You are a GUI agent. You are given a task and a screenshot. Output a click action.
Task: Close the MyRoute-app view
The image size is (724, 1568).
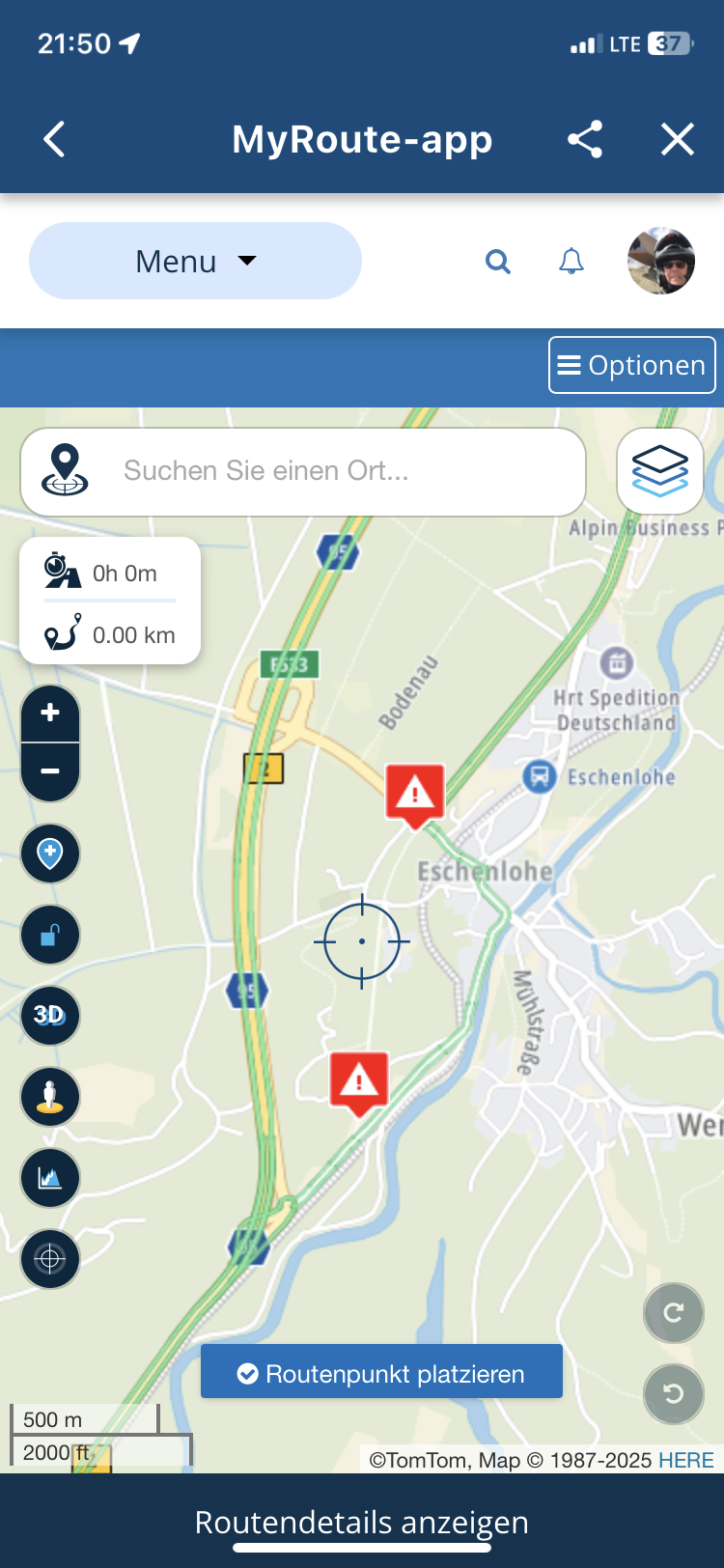[678, 139]
